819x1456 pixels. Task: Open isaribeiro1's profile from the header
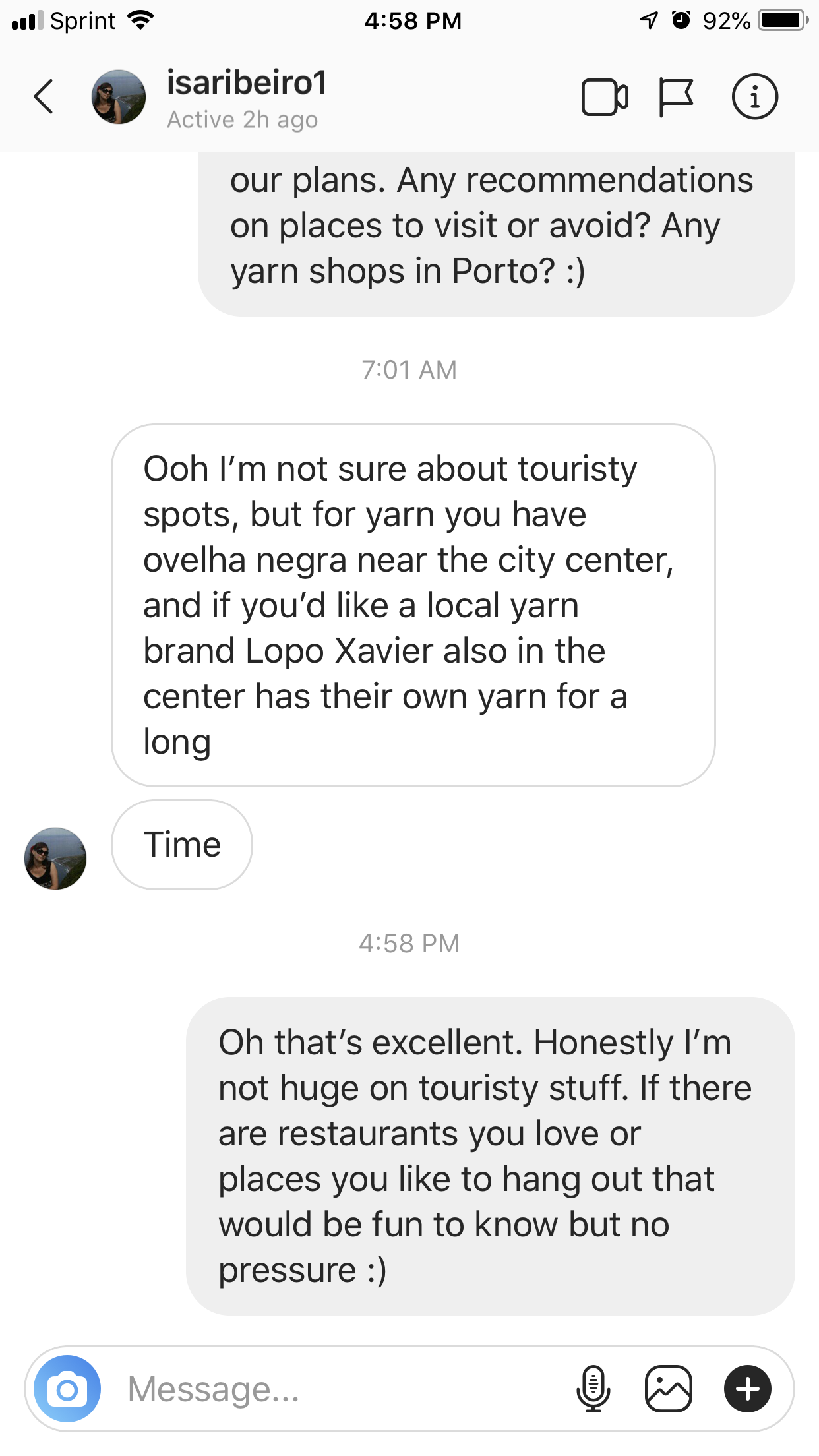point(245,84)
